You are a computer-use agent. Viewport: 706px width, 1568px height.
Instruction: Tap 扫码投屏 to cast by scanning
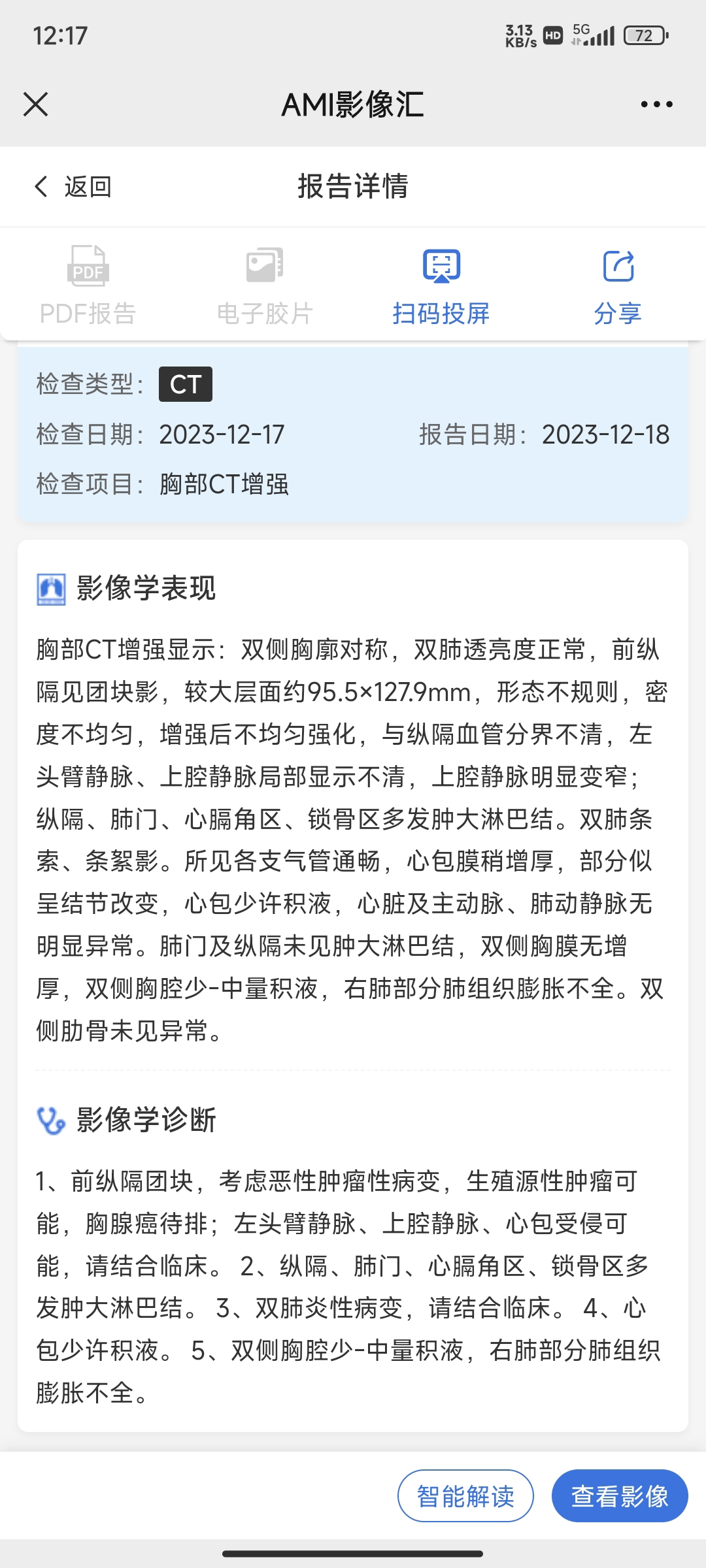click(x=441, y=286)
